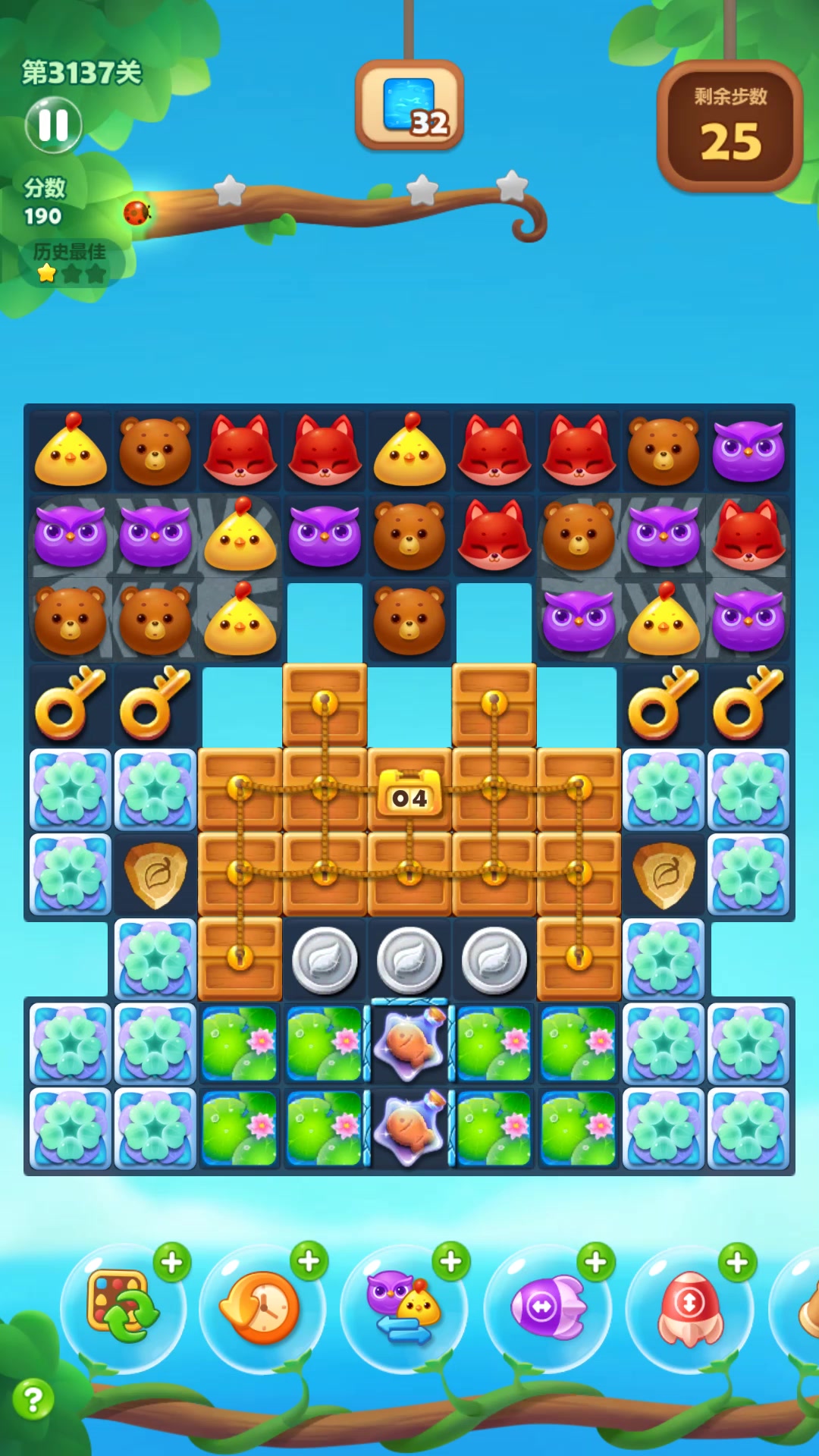The height and width of the screenshot is (1456, 819).
Task: Use the owl-chick swap booster
Action: point(403,1307)
